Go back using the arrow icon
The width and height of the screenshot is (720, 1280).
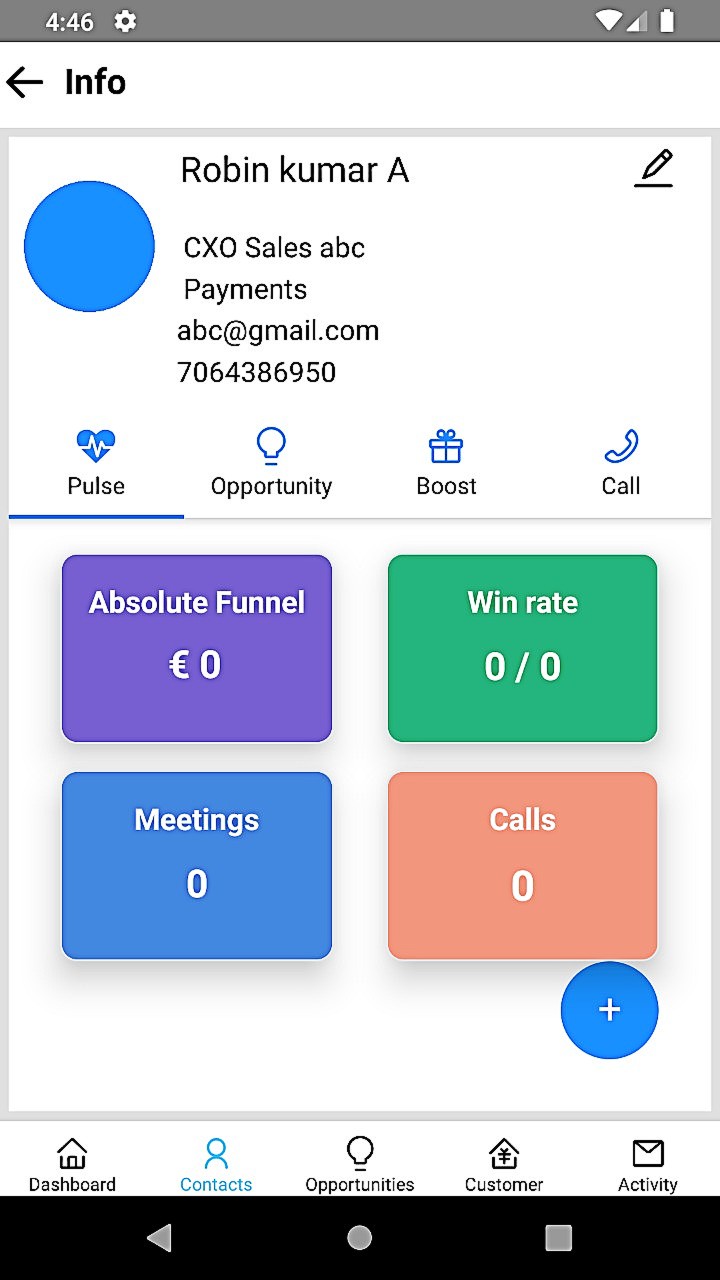pyautogui.click(x=26, y=82)
